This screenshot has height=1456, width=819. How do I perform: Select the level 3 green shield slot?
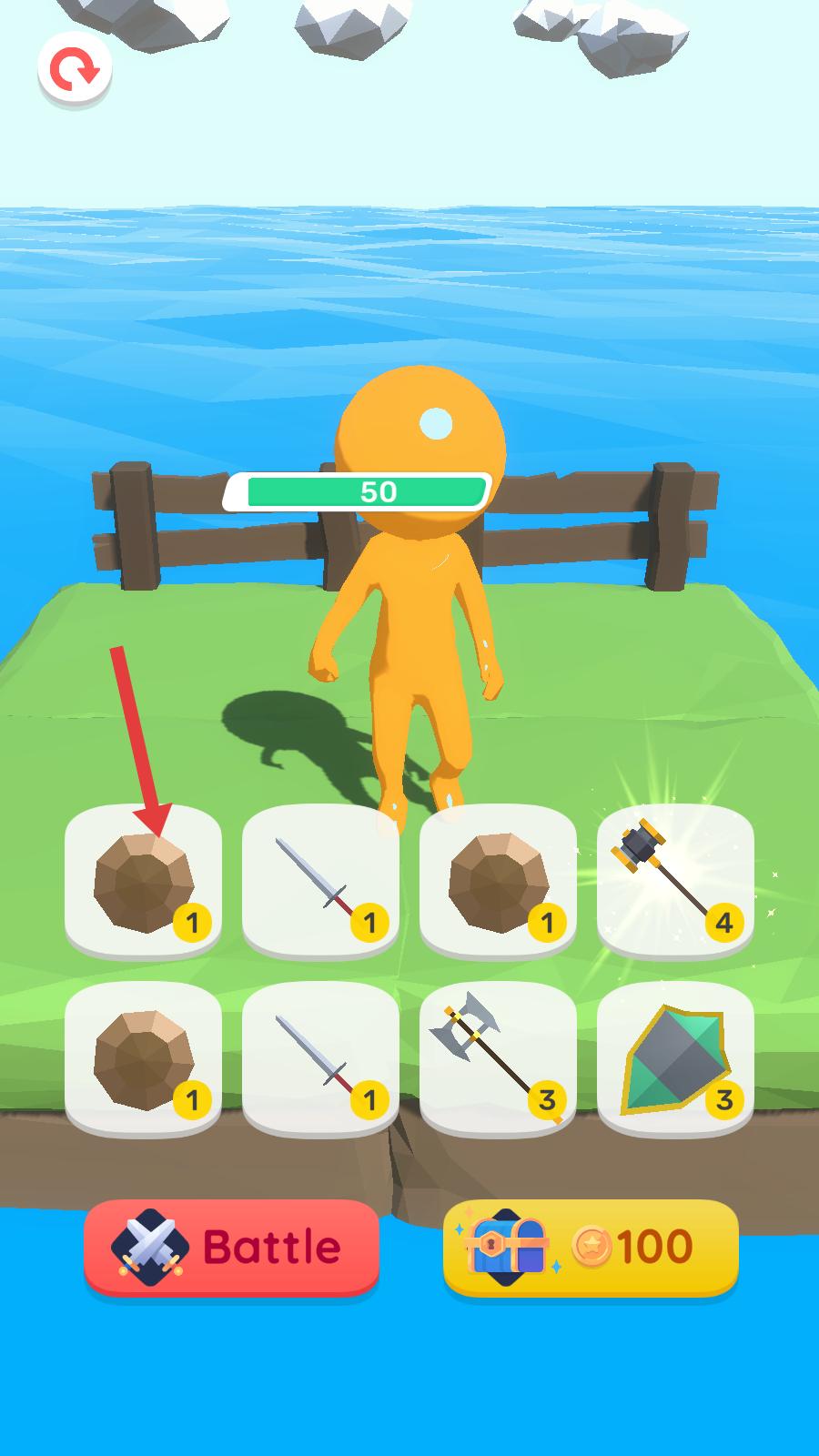point(675,1057)
